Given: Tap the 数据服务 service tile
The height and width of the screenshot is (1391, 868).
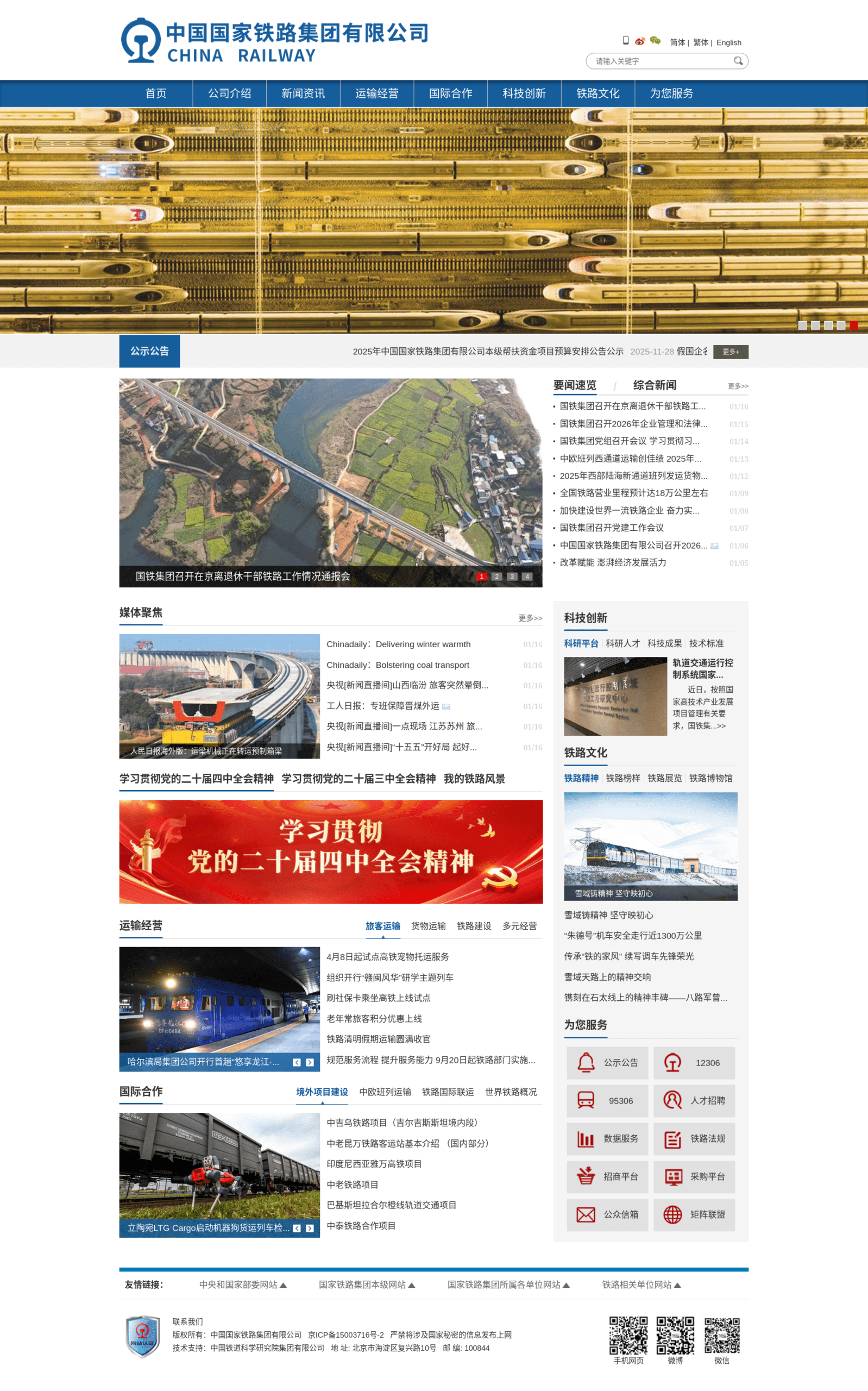Looking at the screenshot, I should (x=607, y=1138).
